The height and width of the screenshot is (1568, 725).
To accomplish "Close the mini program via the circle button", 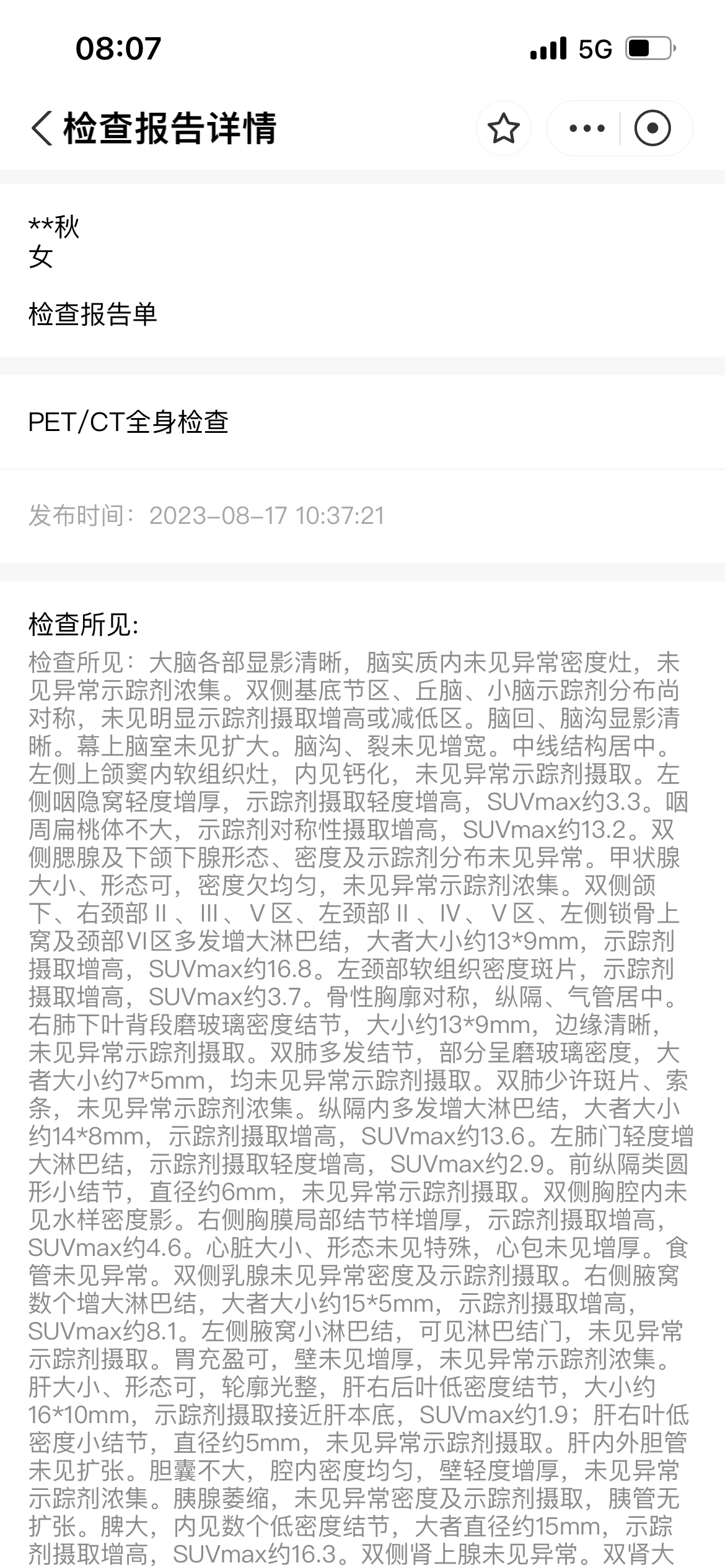I will point(652,128).
